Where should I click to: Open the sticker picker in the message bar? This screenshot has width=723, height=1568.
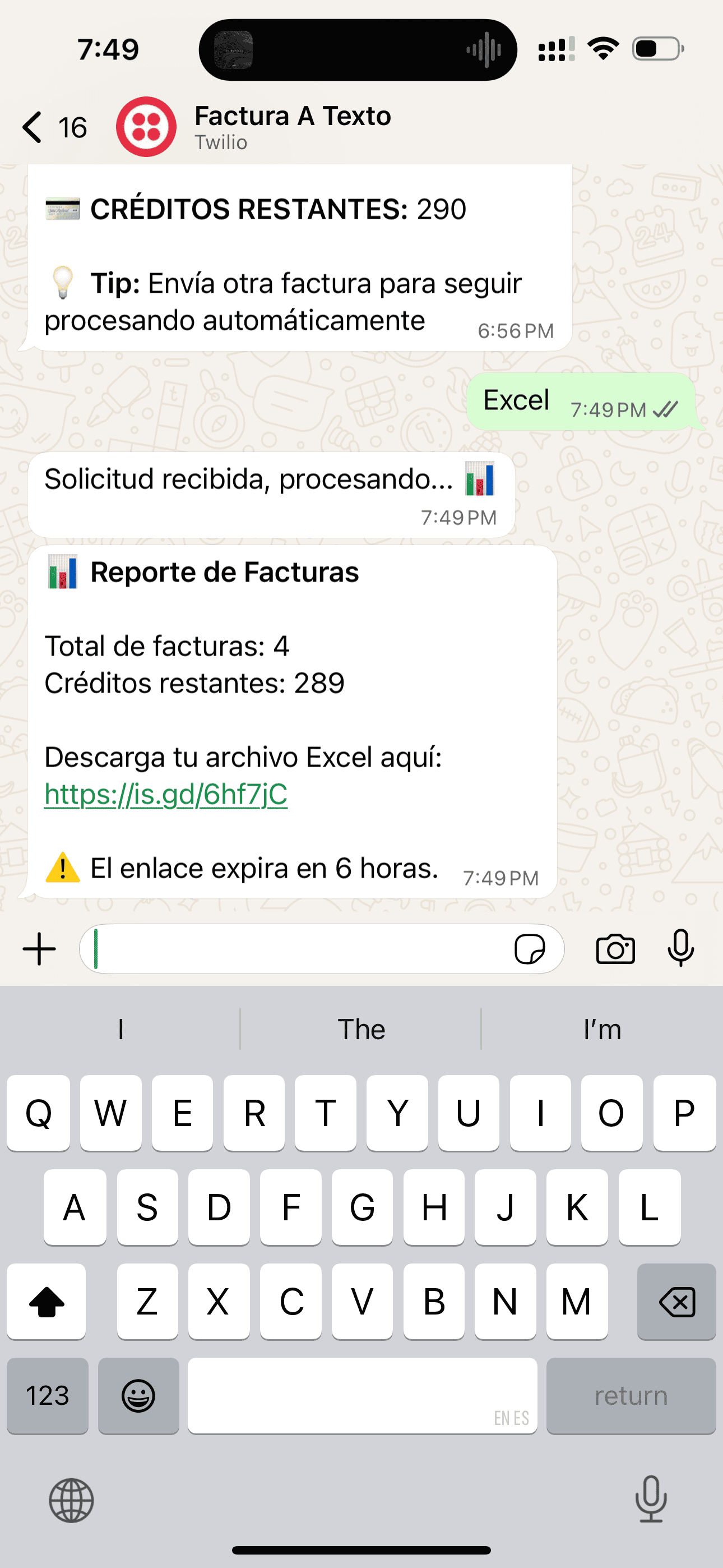point(531,949)
